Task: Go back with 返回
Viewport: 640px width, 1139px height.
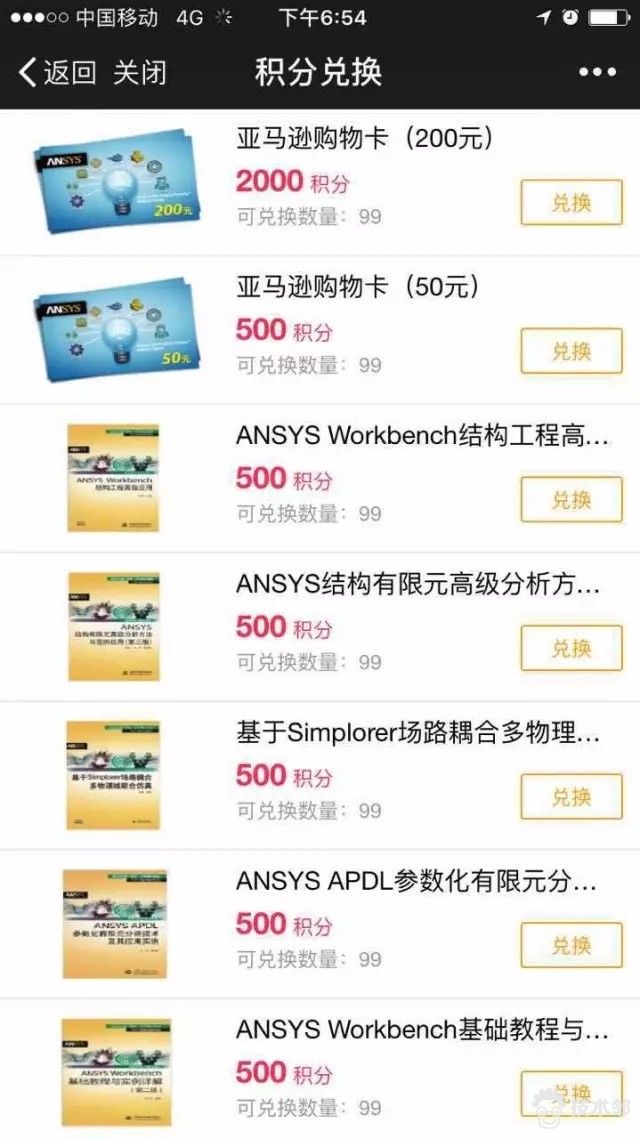Action: (58, 72)
